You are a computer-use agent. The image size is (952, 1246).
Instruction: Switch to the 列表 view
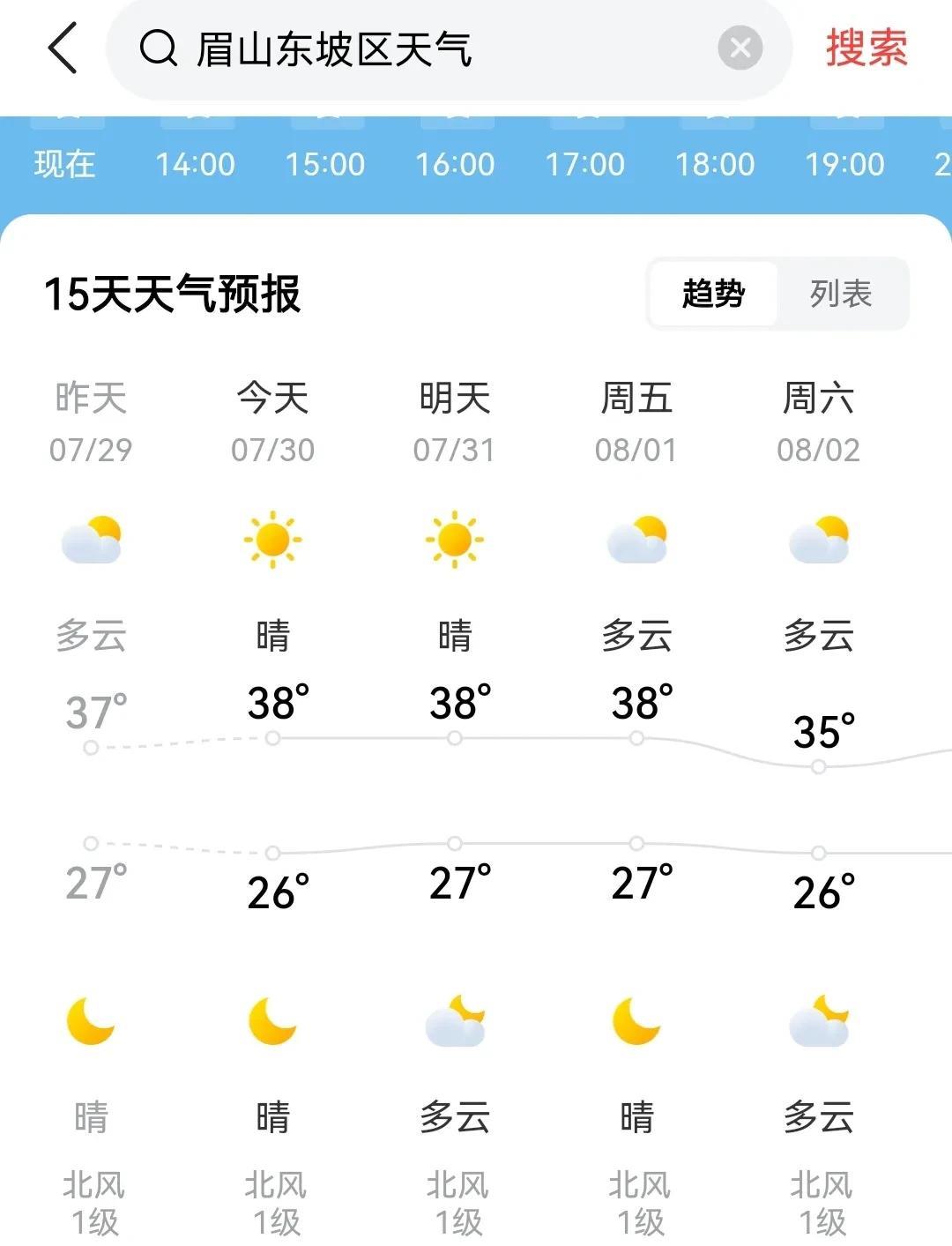point(841,294)
